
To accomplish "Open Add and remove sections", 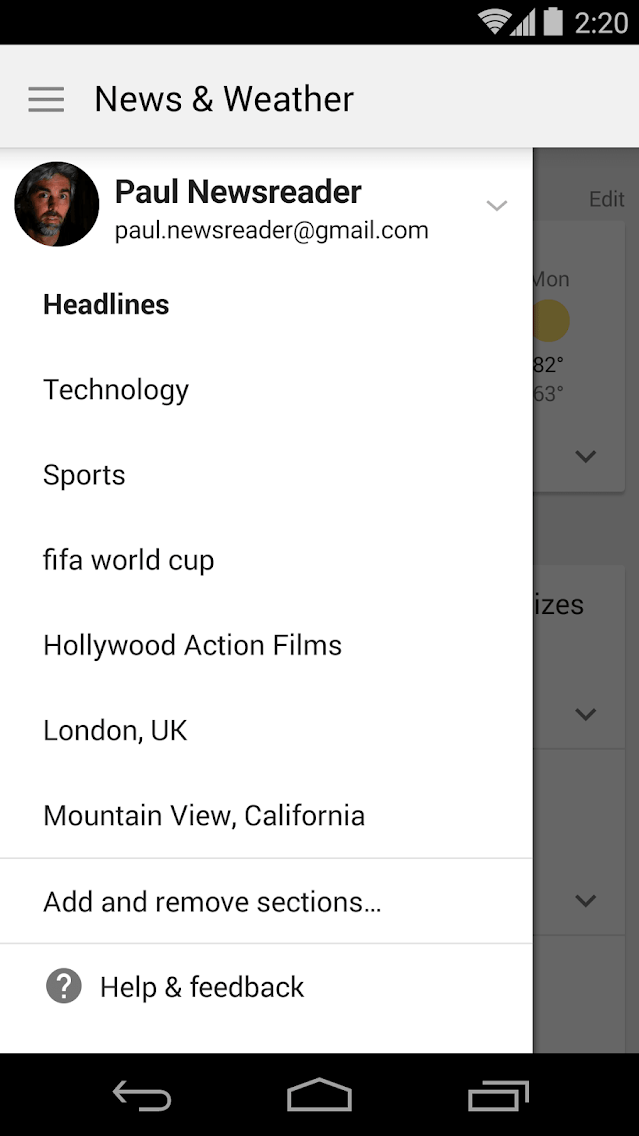I will [212, 902].
